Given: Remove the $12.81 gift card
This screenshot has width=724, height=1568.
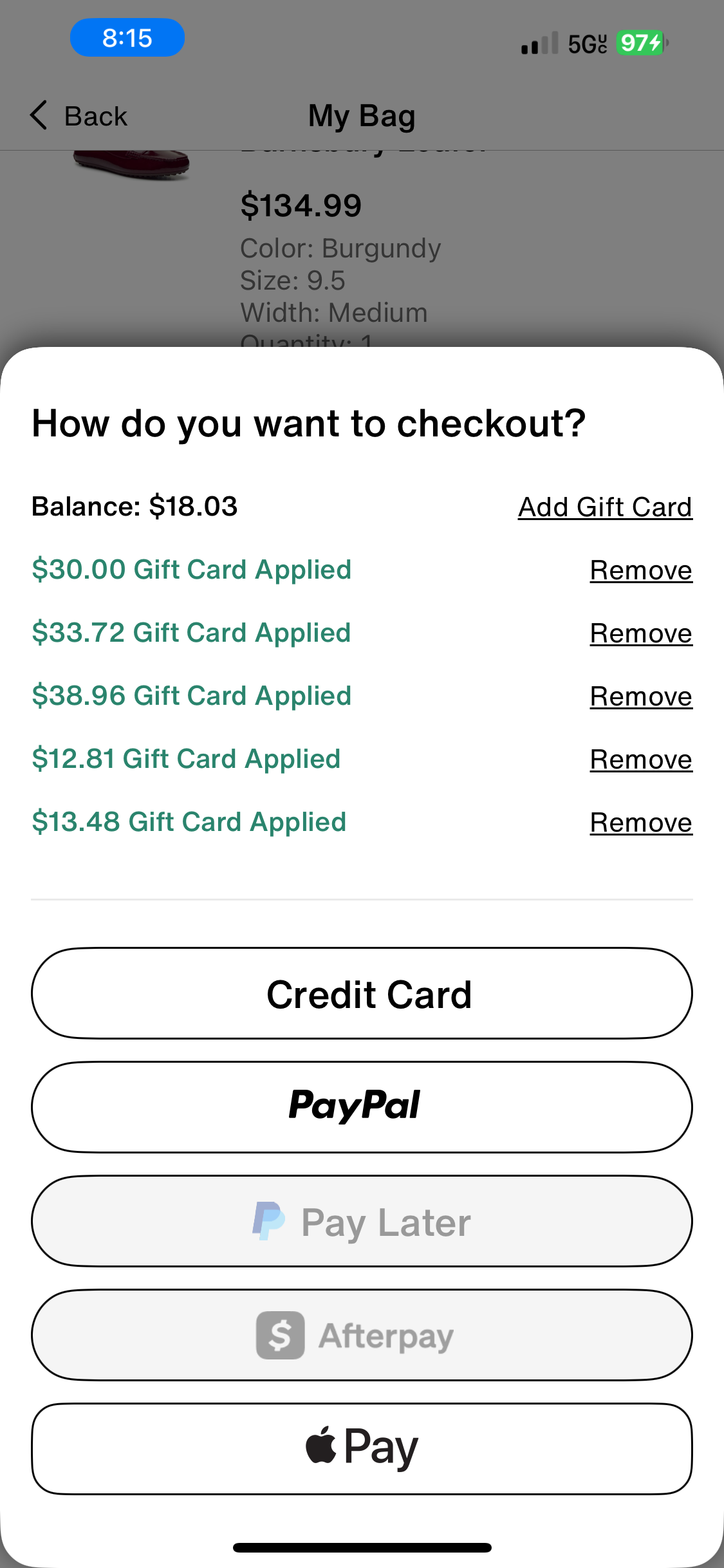Looking at the screenshot, I should (640, 760).
